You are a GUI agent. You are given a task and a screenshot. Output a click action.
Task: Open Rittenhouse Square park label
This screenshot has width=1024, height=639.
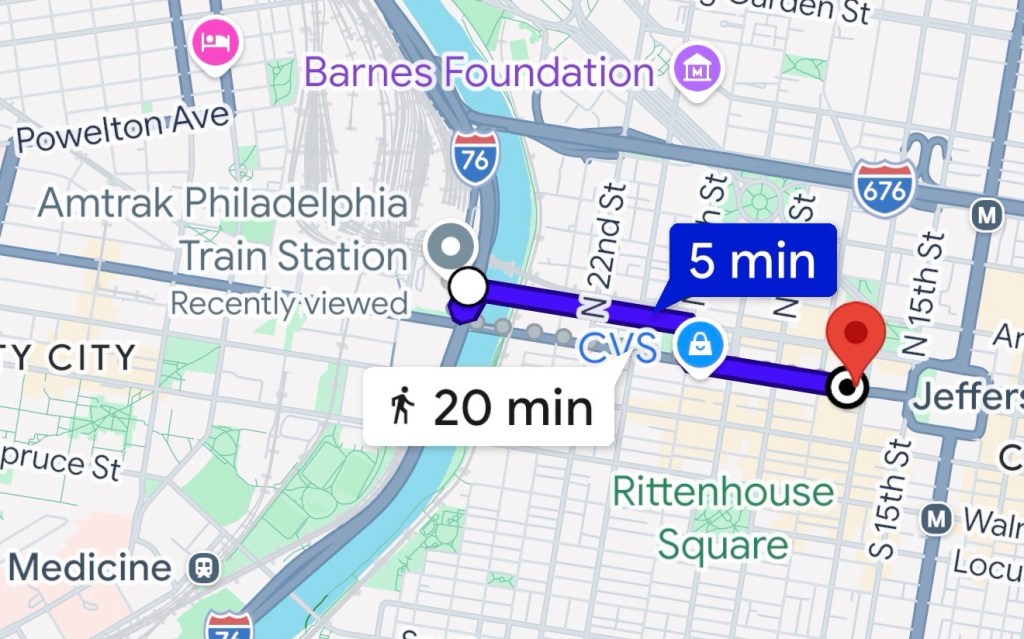723,518
